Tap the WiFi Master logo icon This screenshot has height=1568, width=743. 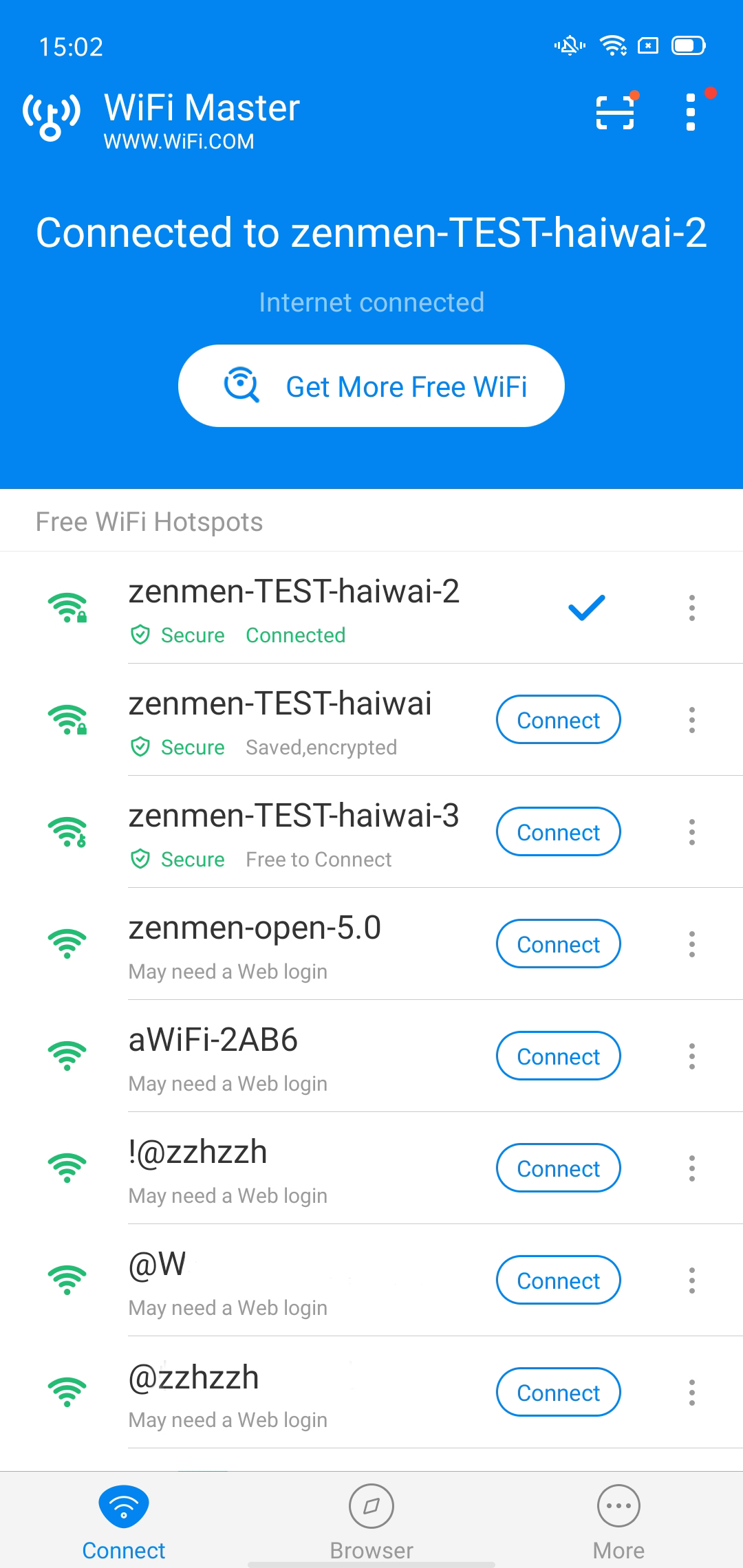50,116
